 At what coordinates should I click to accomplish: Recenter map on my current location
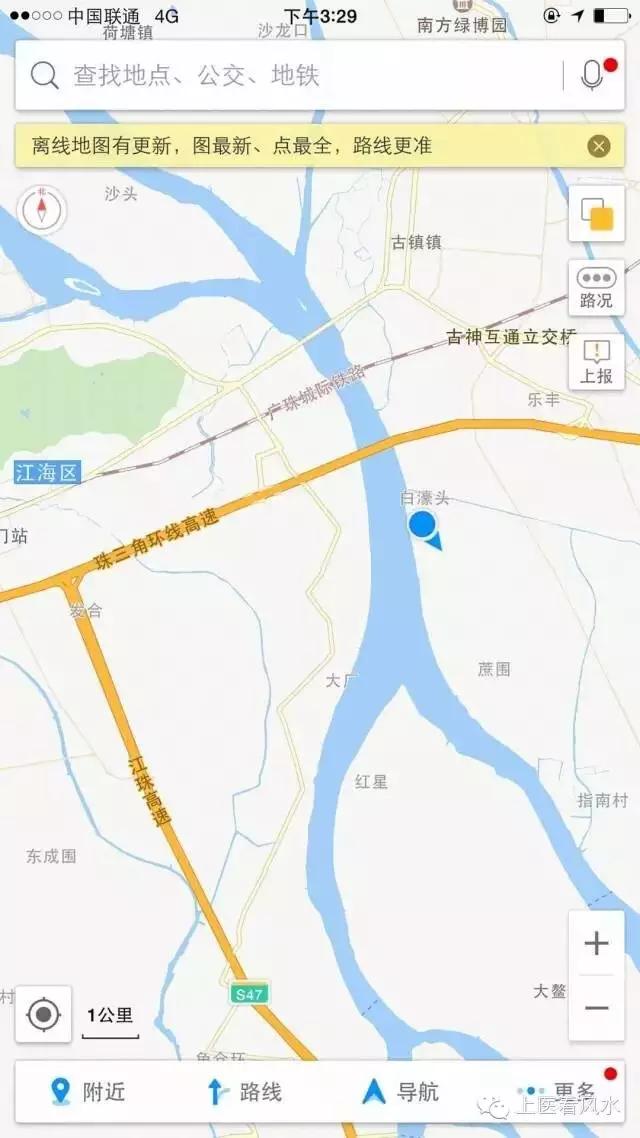pos(43,1015)
